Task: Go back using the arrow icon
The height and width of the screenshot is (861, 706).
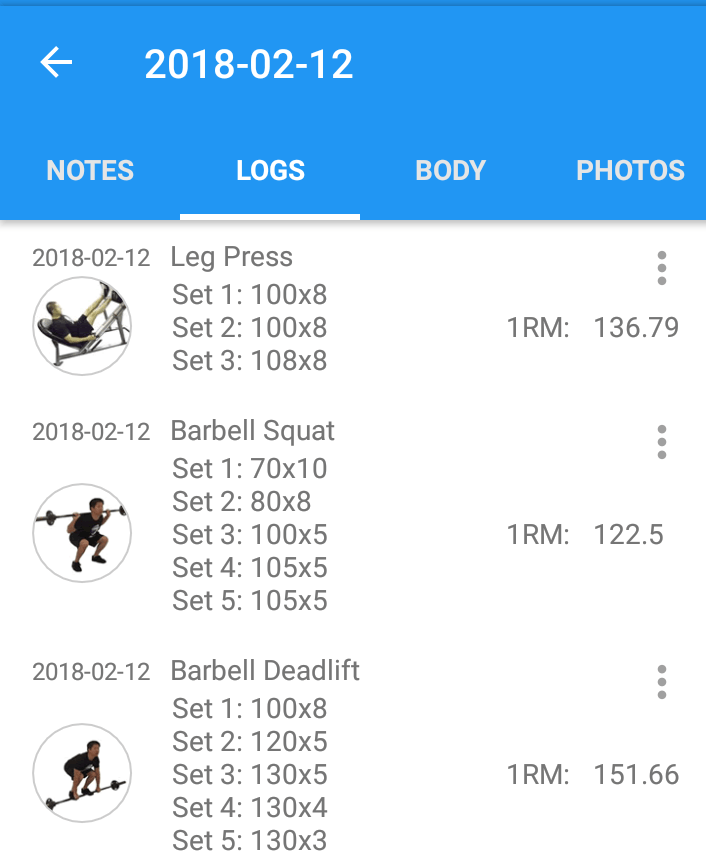Action: pos(57,63)
